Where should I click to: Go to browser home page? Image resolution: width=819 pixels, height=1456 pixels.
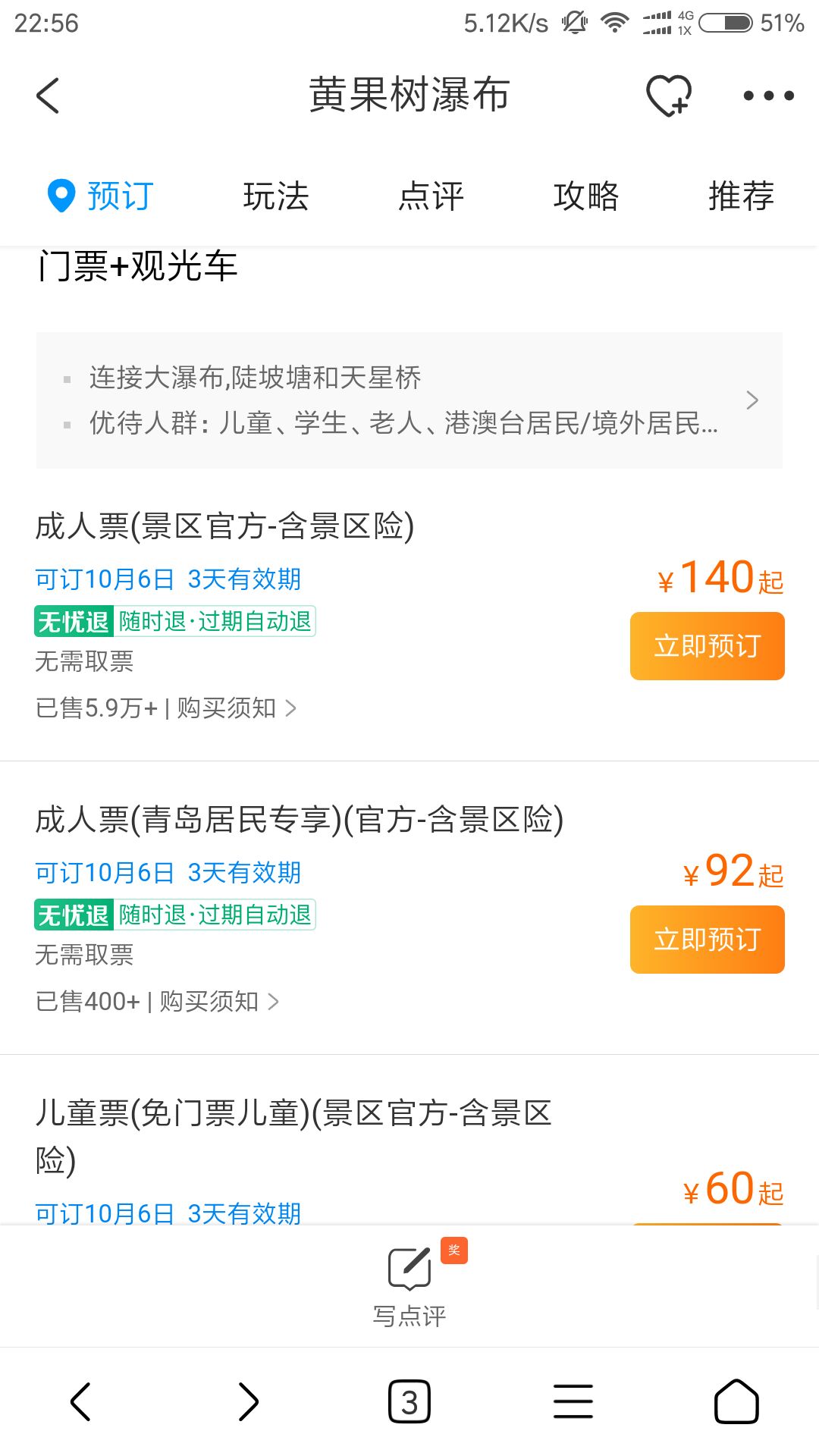736,1401
